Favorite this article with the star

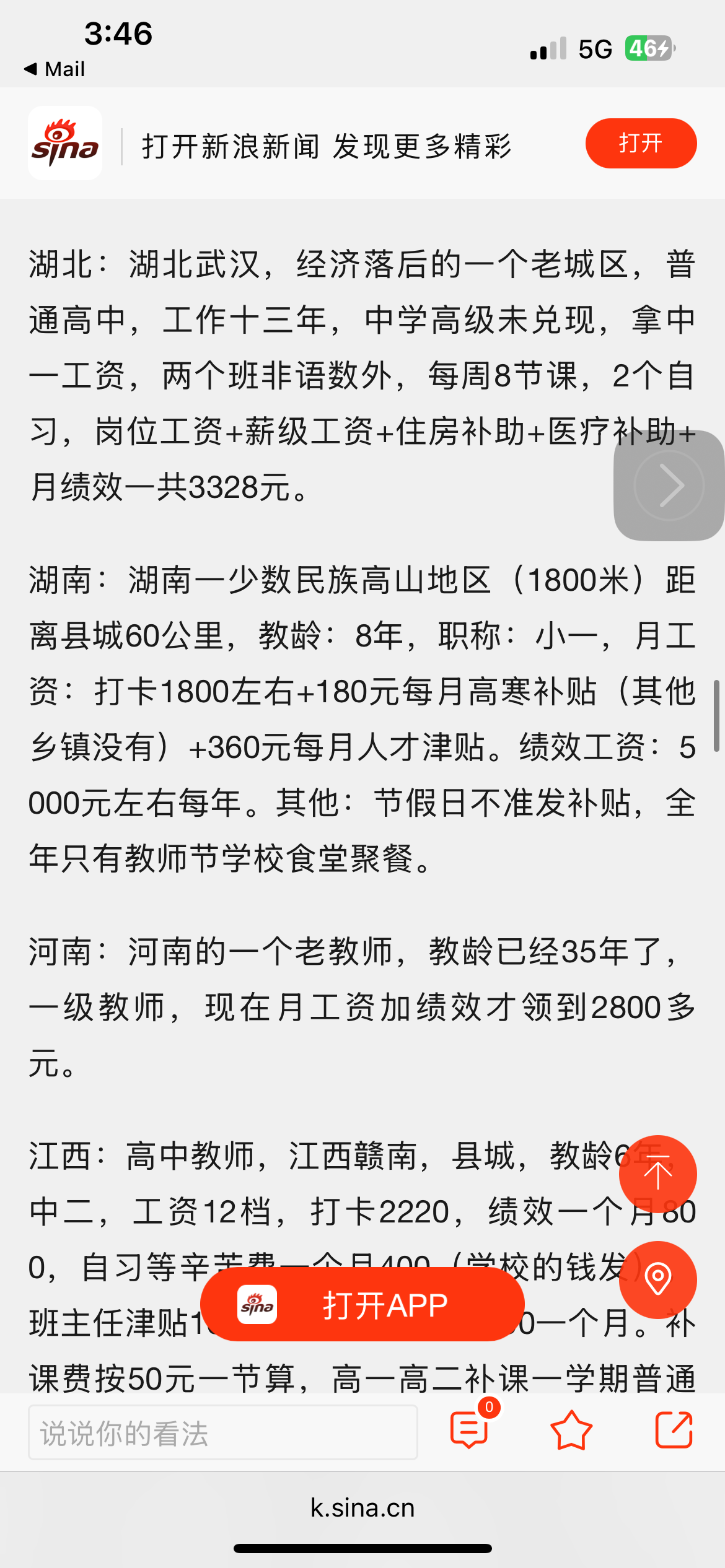click(571, 1431)
